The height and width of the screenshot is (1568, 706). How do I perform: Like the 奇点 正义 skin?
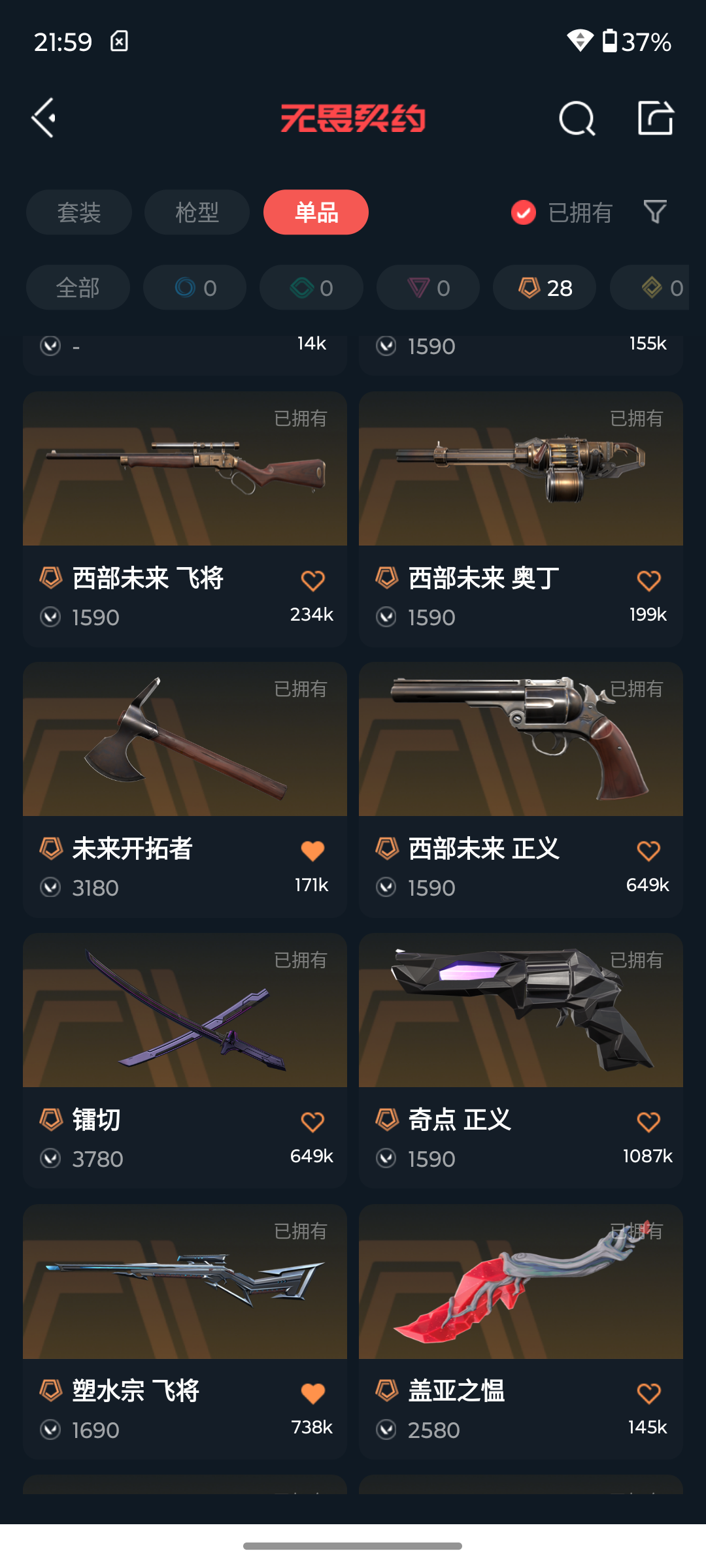648,1122
